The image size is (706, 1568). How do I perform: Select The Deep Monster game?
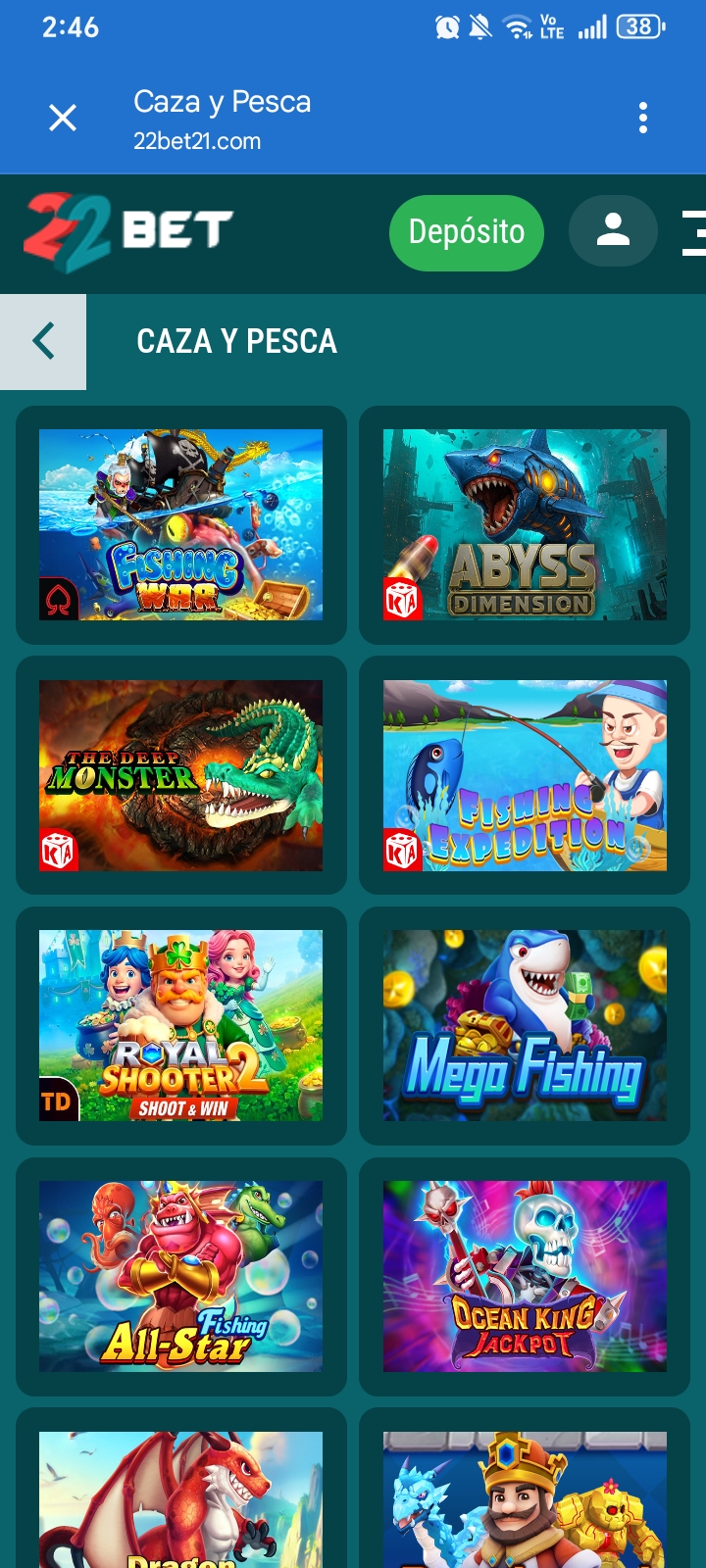(181, 775)
